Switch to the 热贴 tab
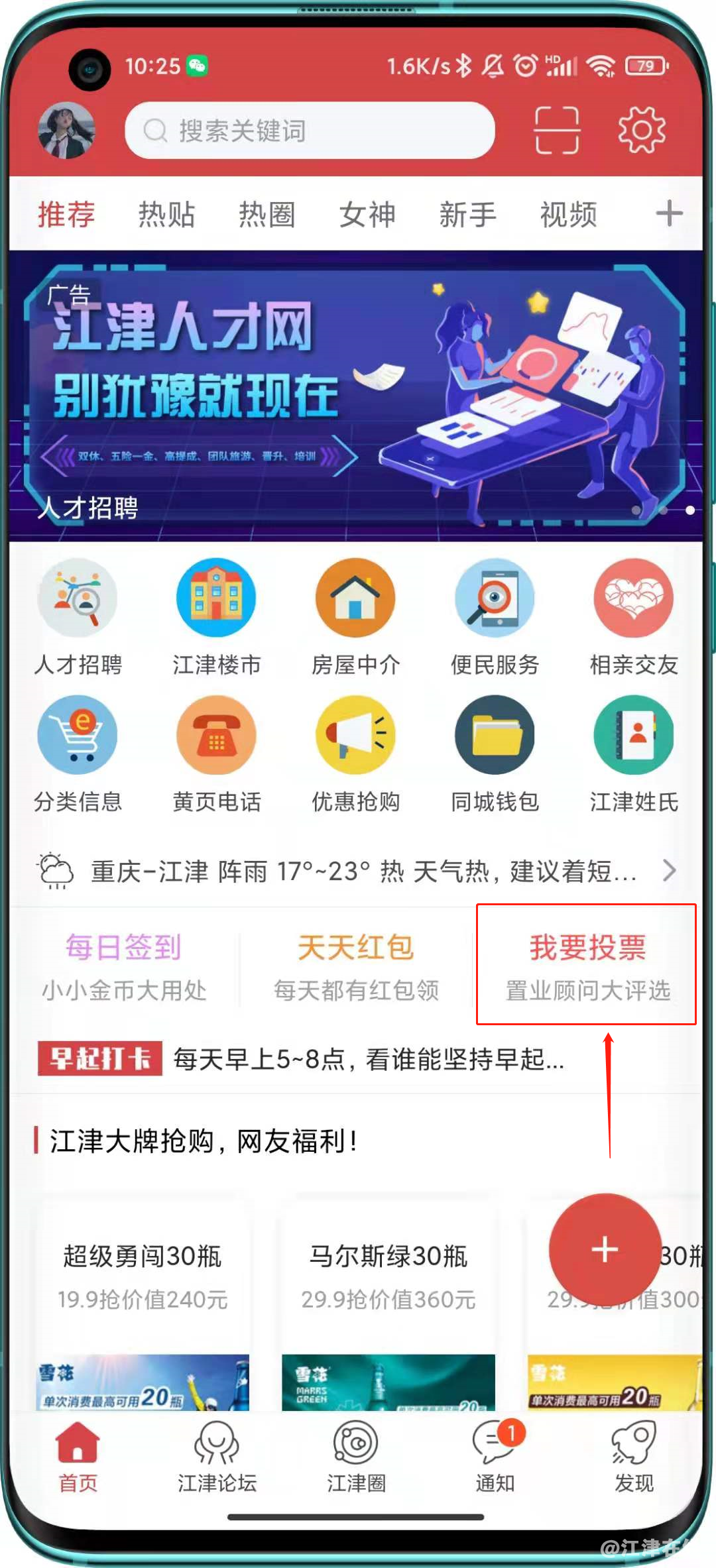 [x=166, y=215]
